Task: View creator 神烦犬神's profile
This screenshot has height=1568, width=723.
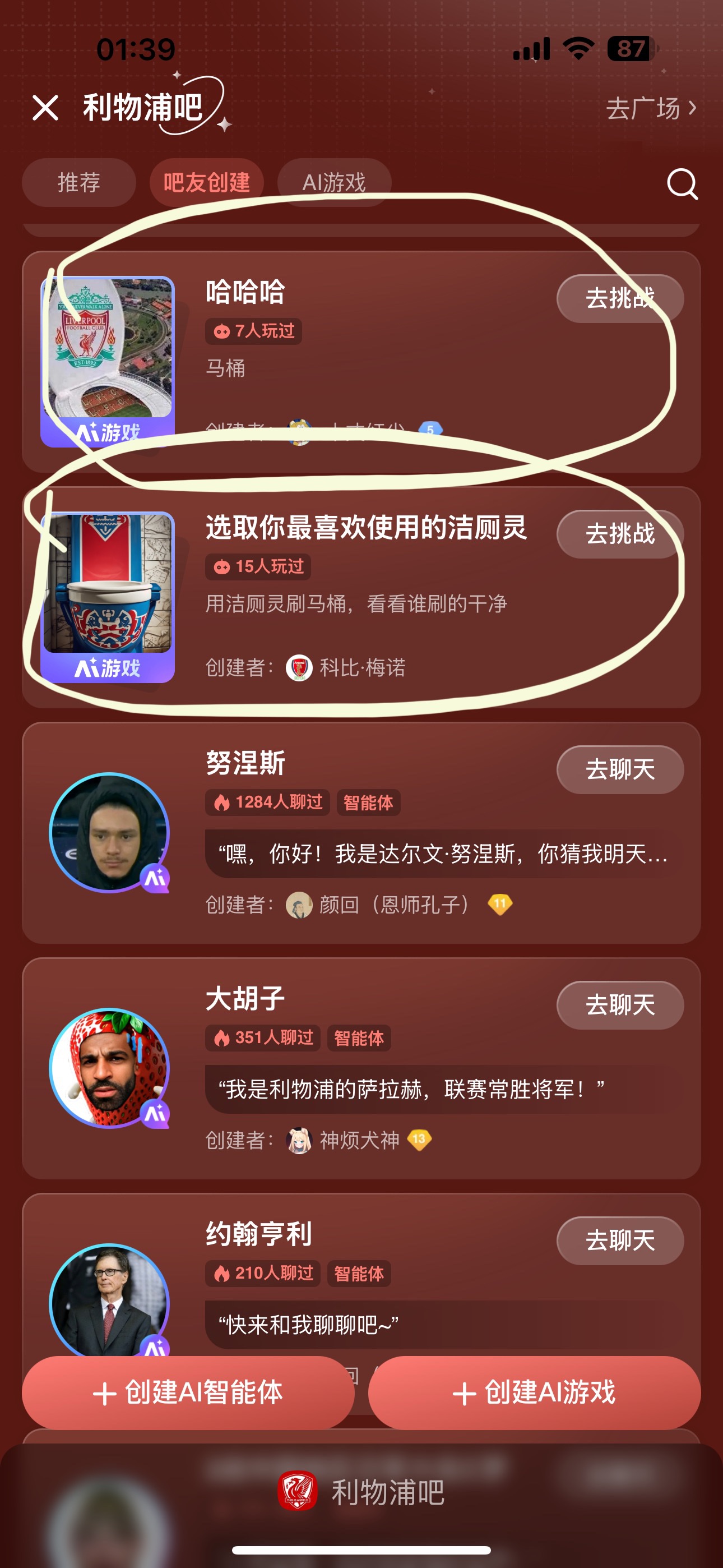Action: pyautogui.click(x=359, y=1140)
